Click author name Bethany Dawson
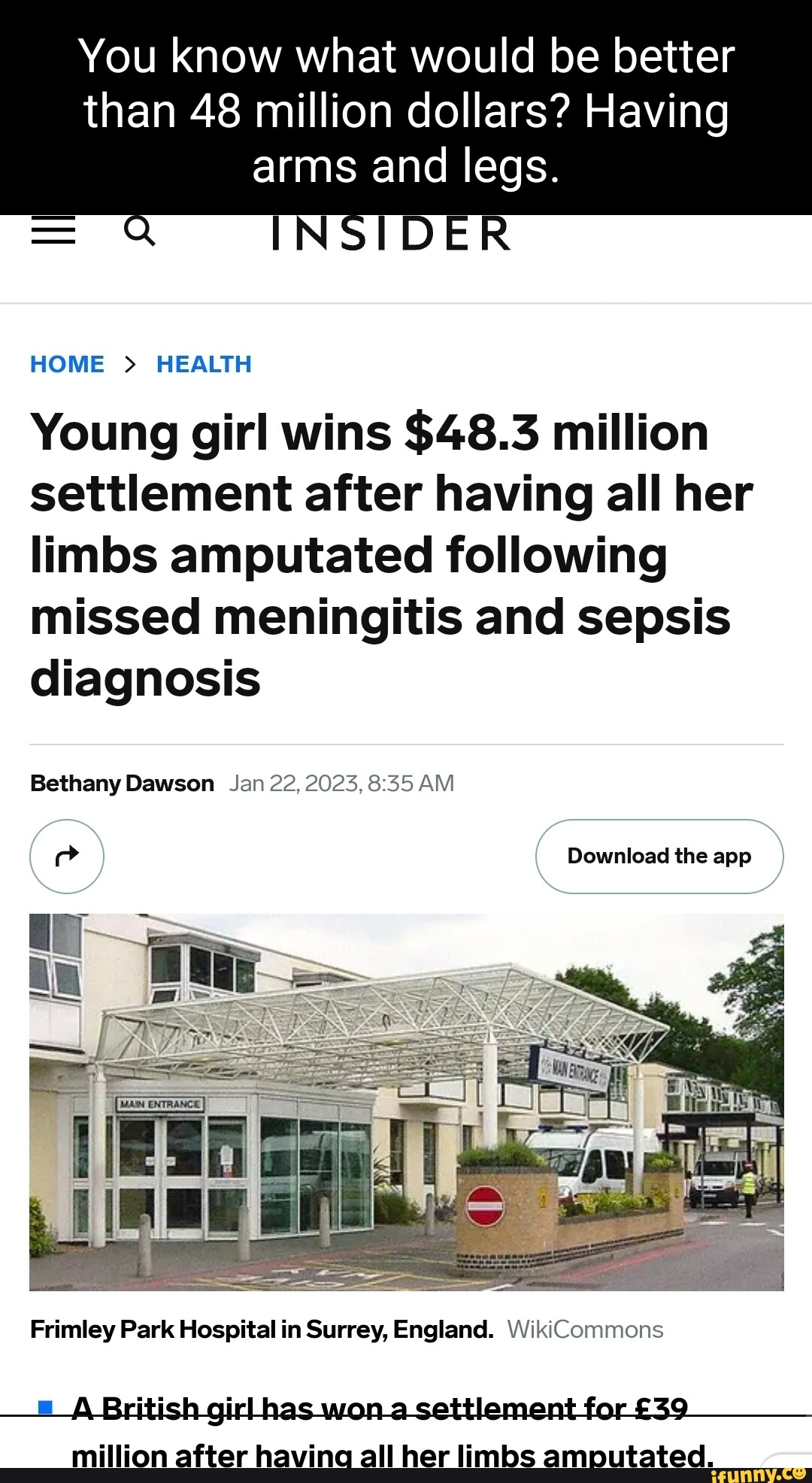 pos(120,782)
